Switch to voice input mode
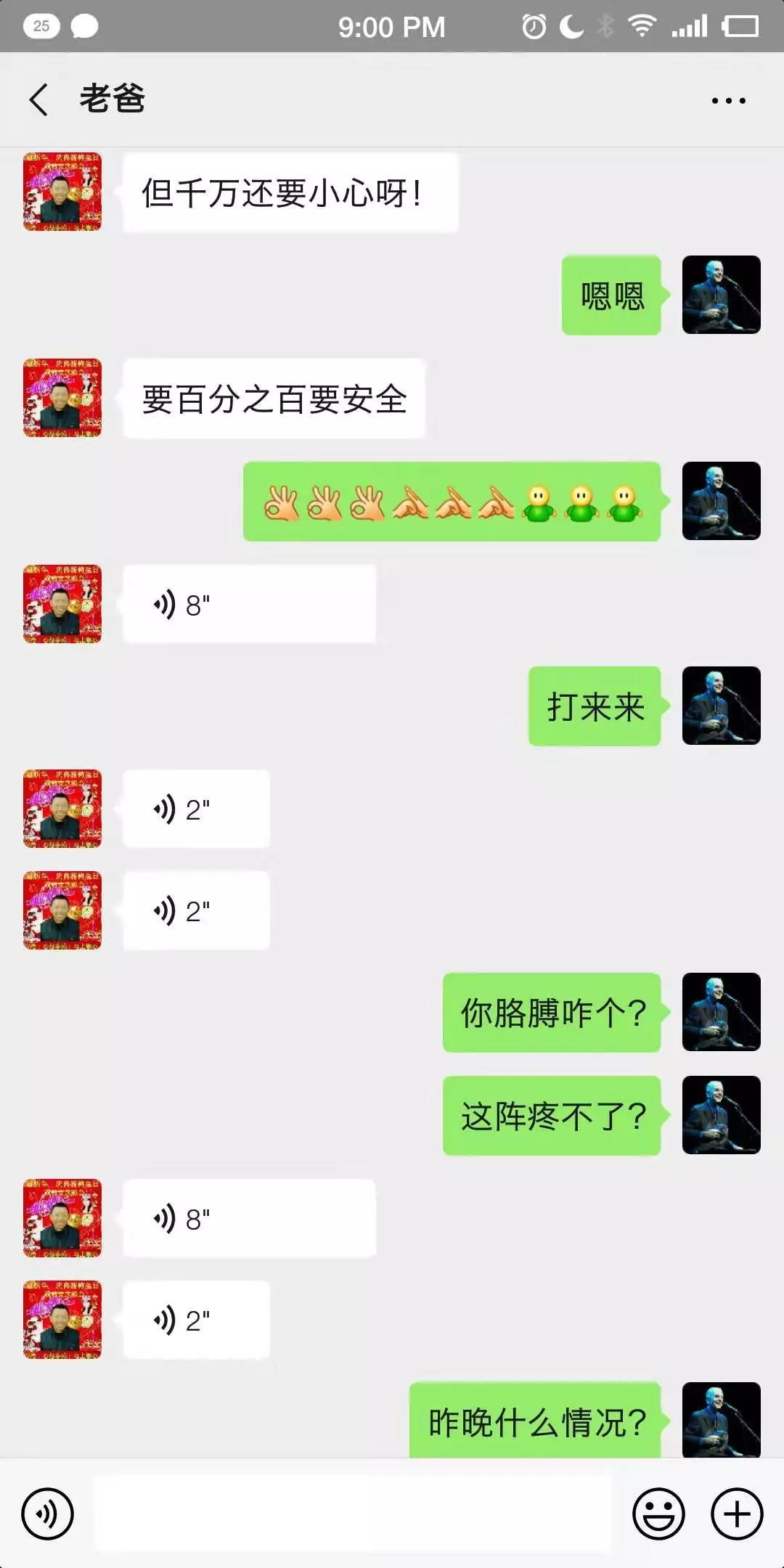 click(47, 1514)
